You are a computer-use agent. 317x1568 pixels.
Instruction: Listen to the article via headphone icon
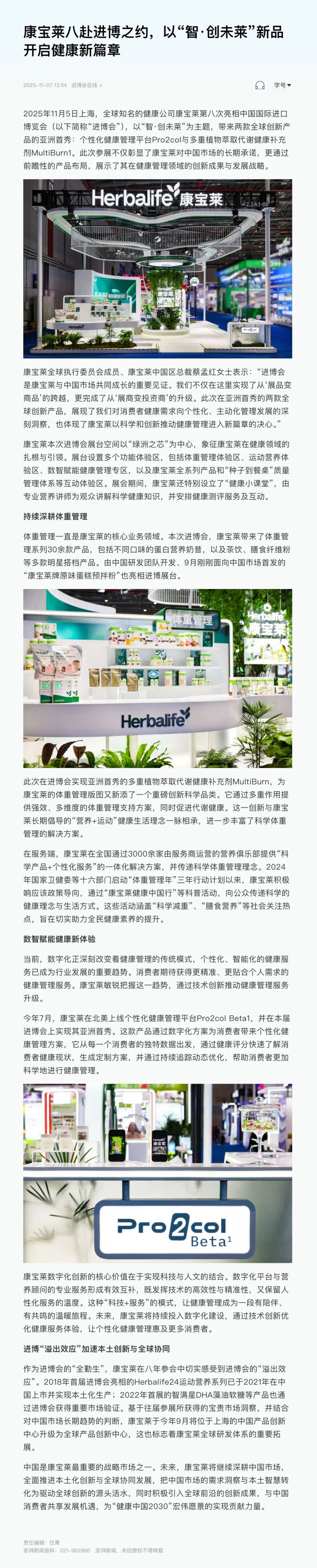point(260,85)
